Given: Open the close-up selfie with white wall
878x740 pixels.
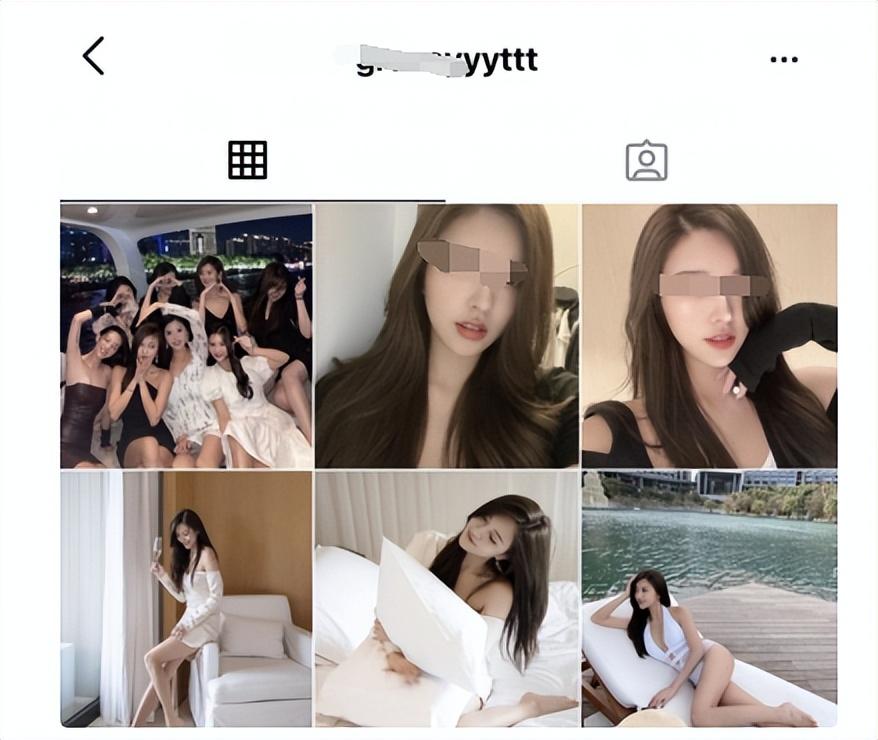Looking at the screenshot, I should (447, 336).
